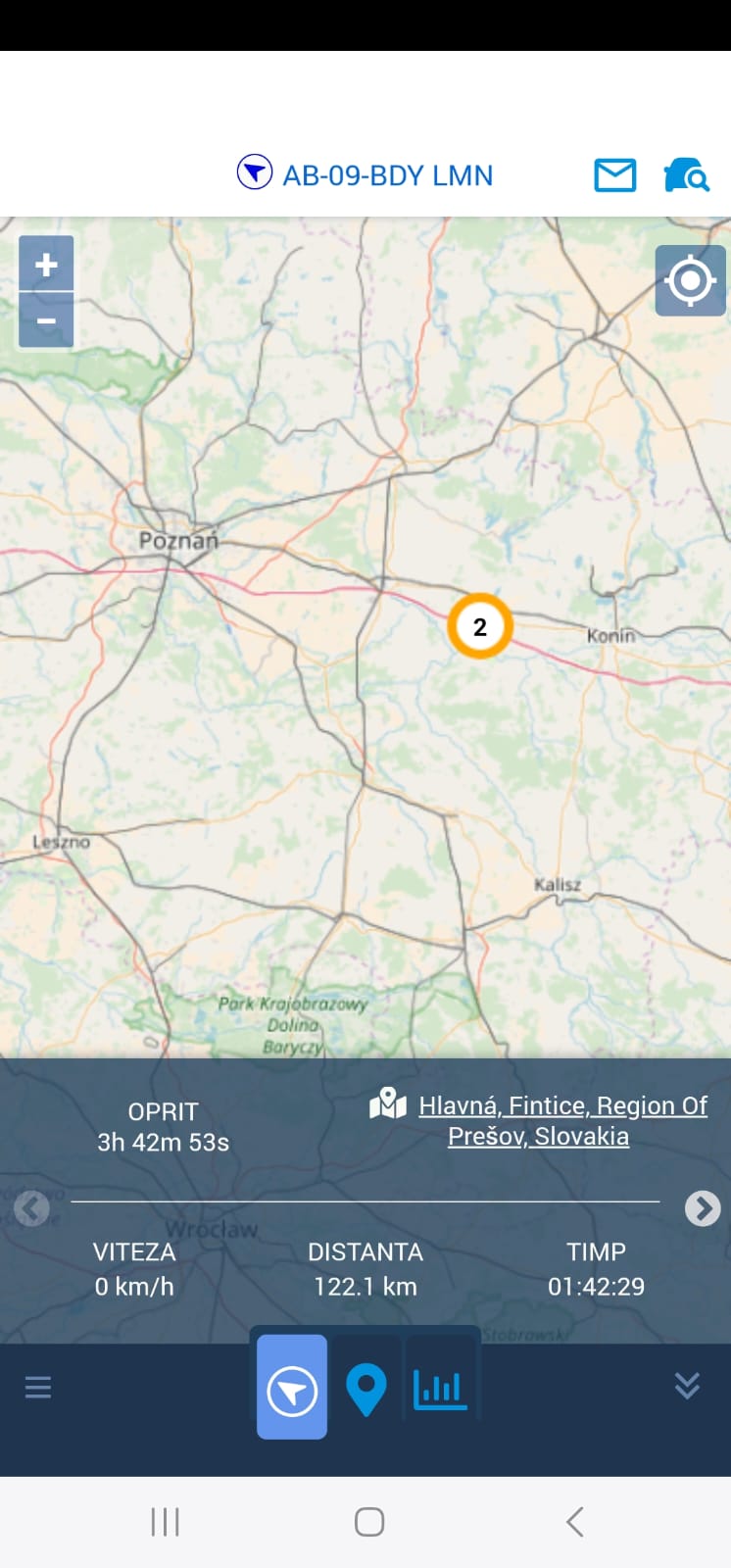Zoom in the map with plus button
Image resolution: width=731 pixels, height=1568 pixels.
coord(46,264)
